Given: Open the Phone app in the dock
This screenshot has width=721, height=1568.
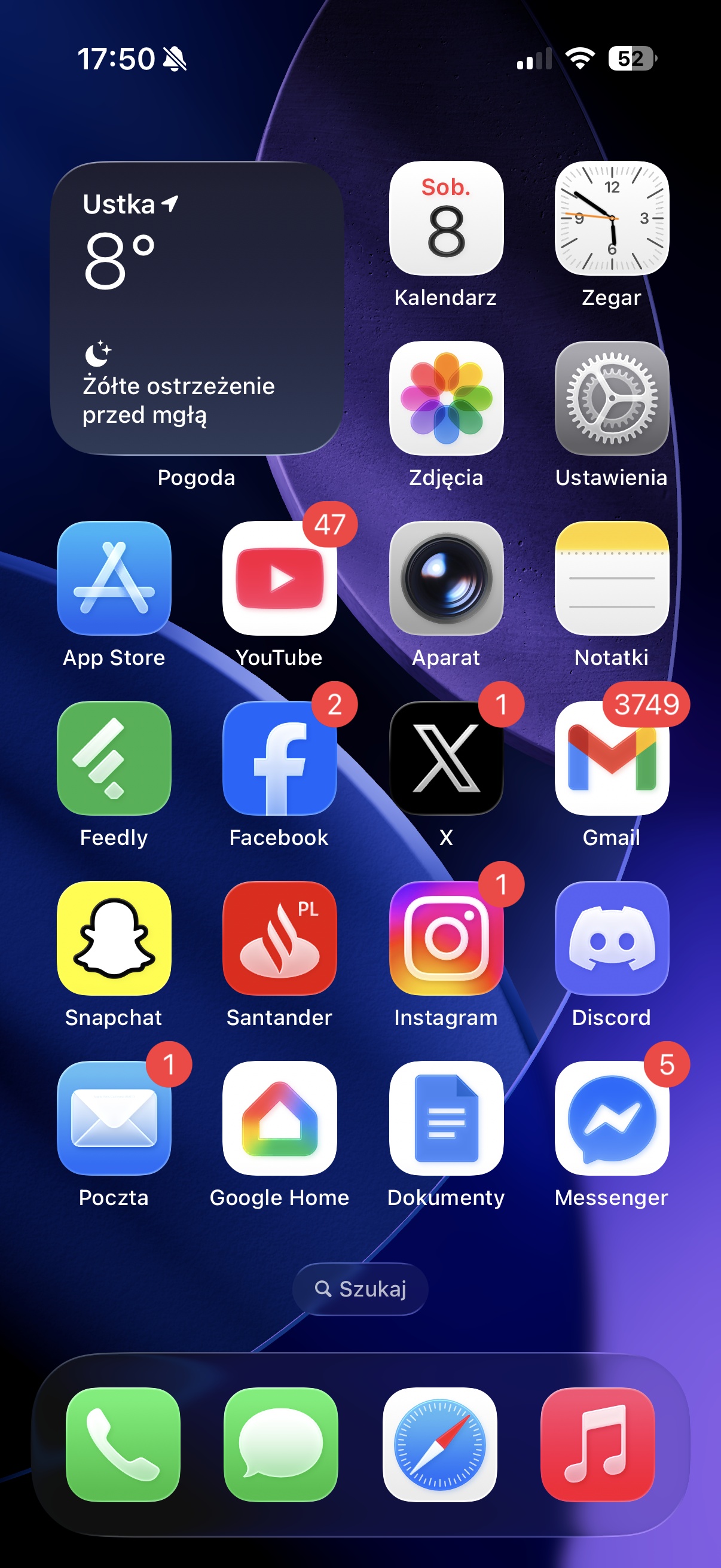Looking at the screenshot, I should click(123, 1444).
